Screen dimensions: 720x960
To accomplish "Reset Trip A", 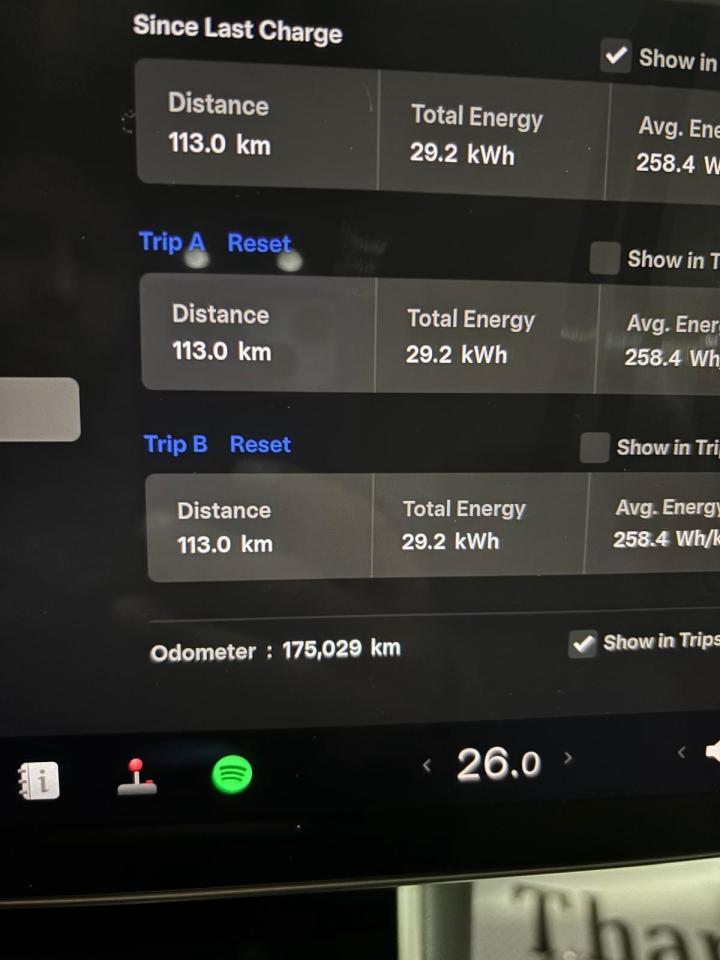I will click(x=259, y=243).
